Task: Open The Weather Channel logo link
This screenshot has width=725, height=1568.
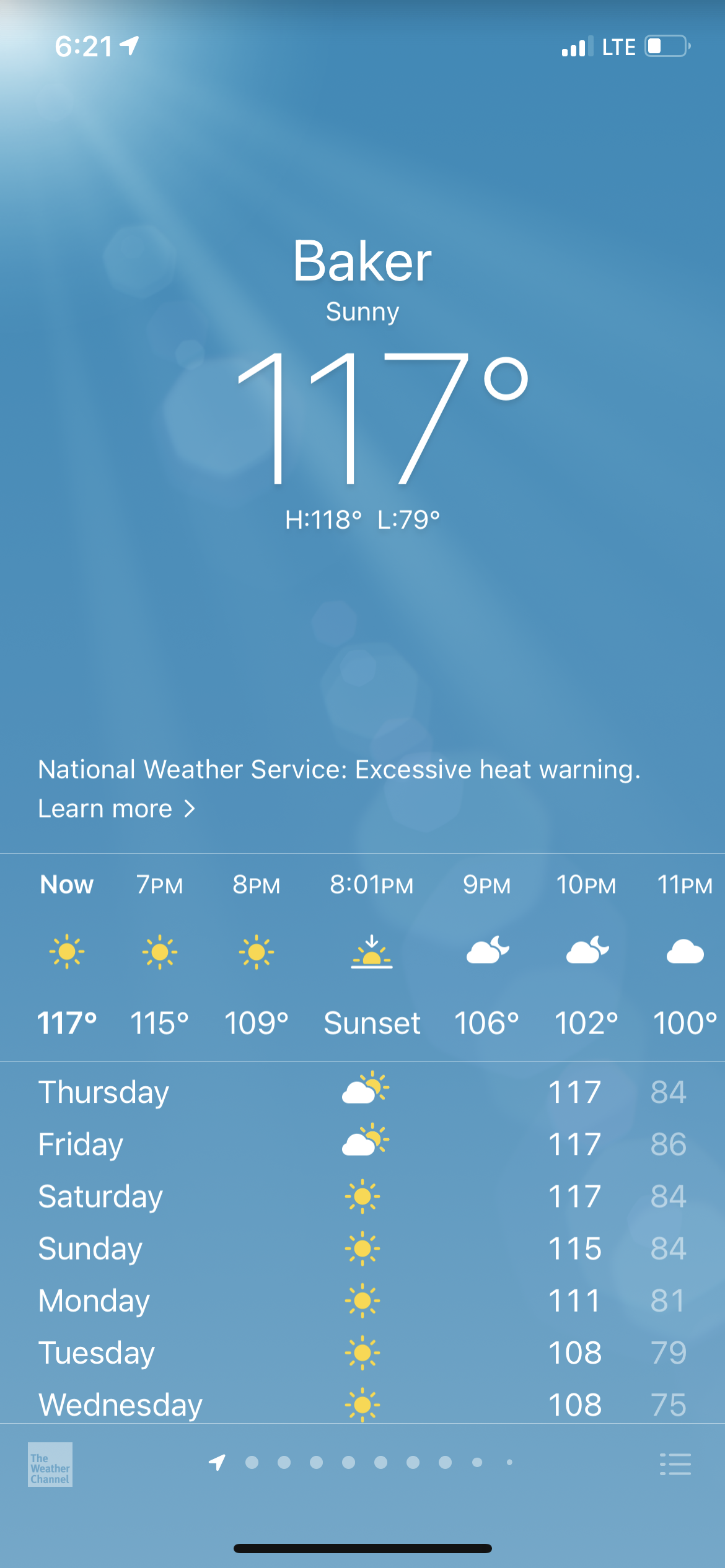Action: (x=50, y=1465)
